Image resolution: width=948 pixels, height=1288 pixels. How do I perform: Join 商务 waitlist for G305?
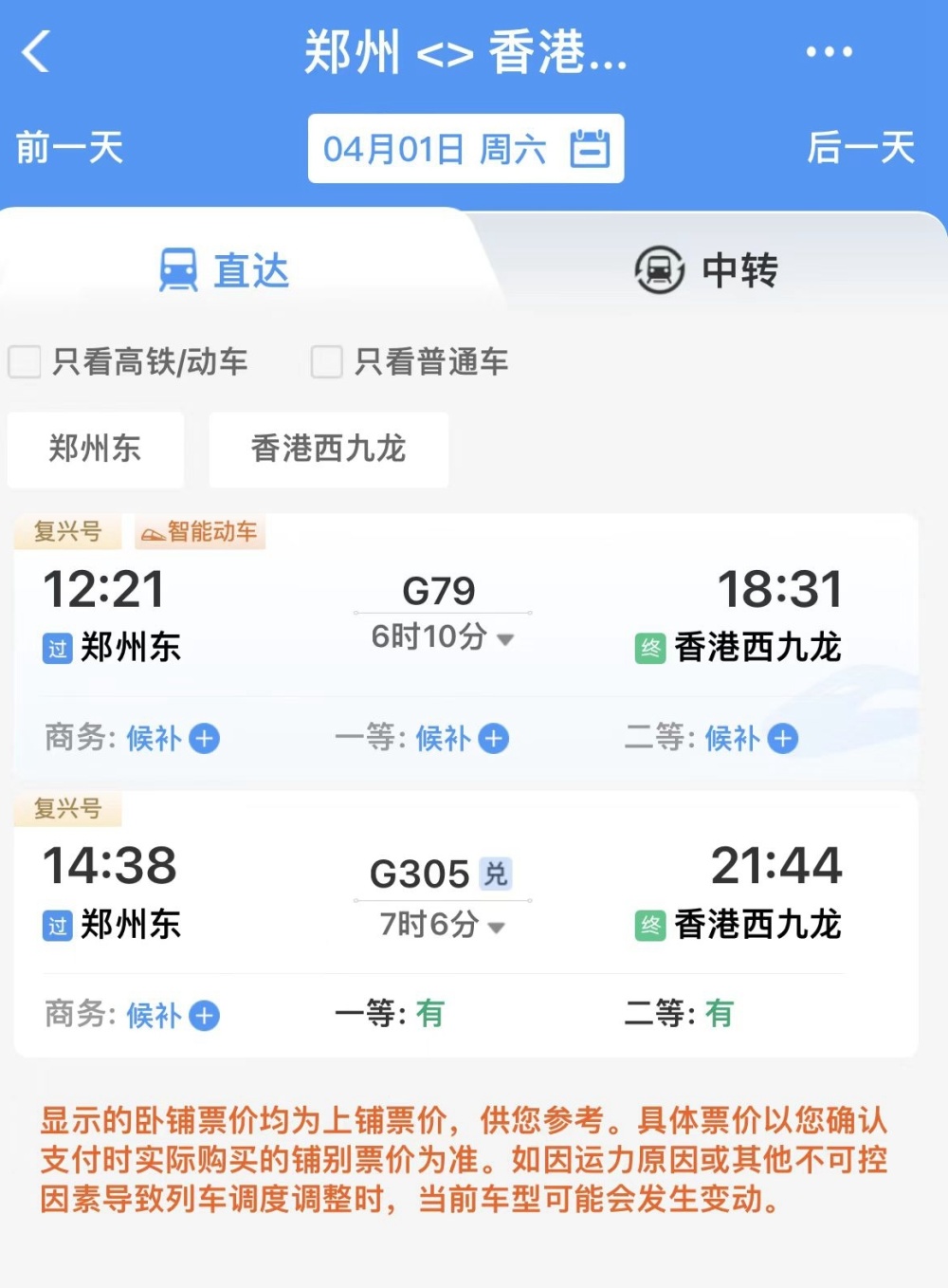[204, 1016]
